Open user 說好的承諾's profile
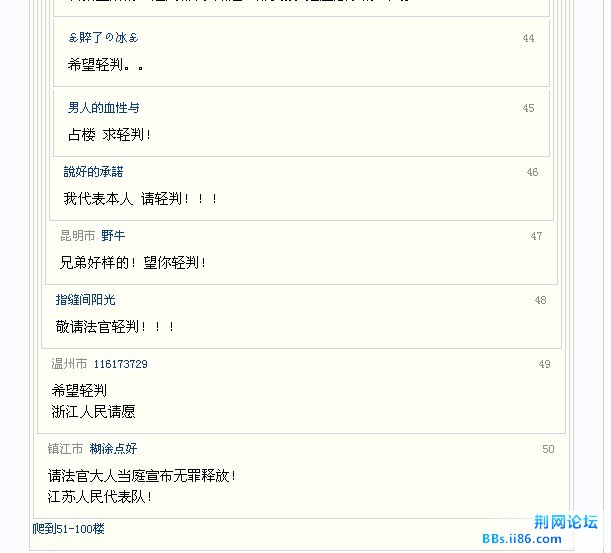The width and height of the screenshot is (611, 553). click(x=94, y=172)
